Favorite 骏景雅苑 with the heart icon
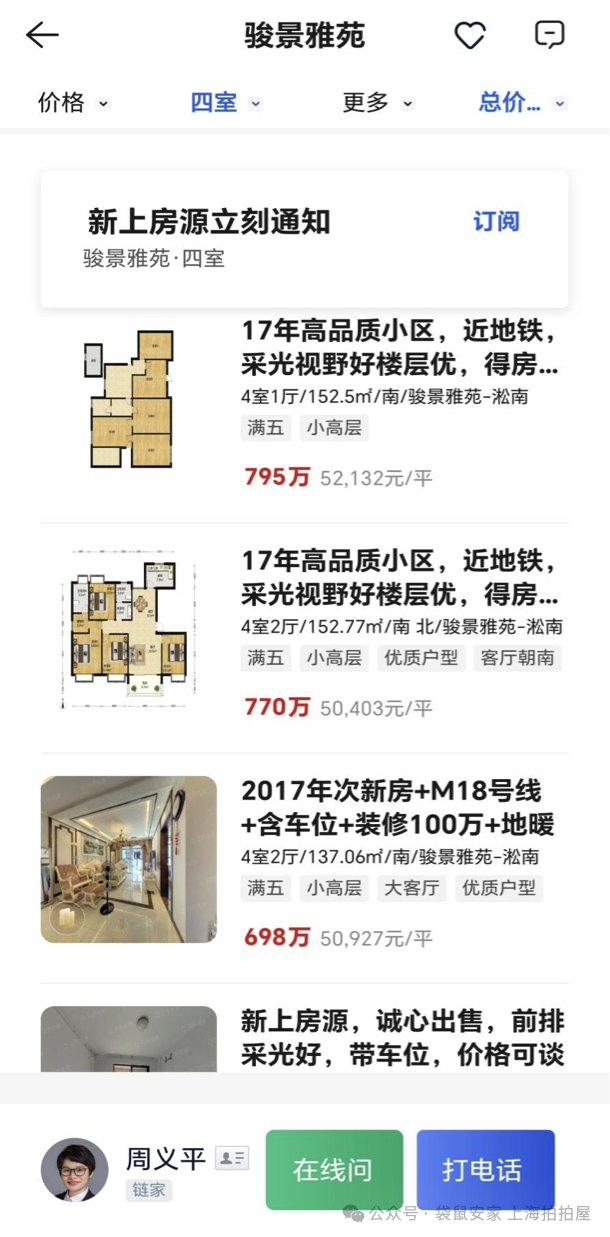The width and height of the screenshot is (610, 1237). pos(469,36)
